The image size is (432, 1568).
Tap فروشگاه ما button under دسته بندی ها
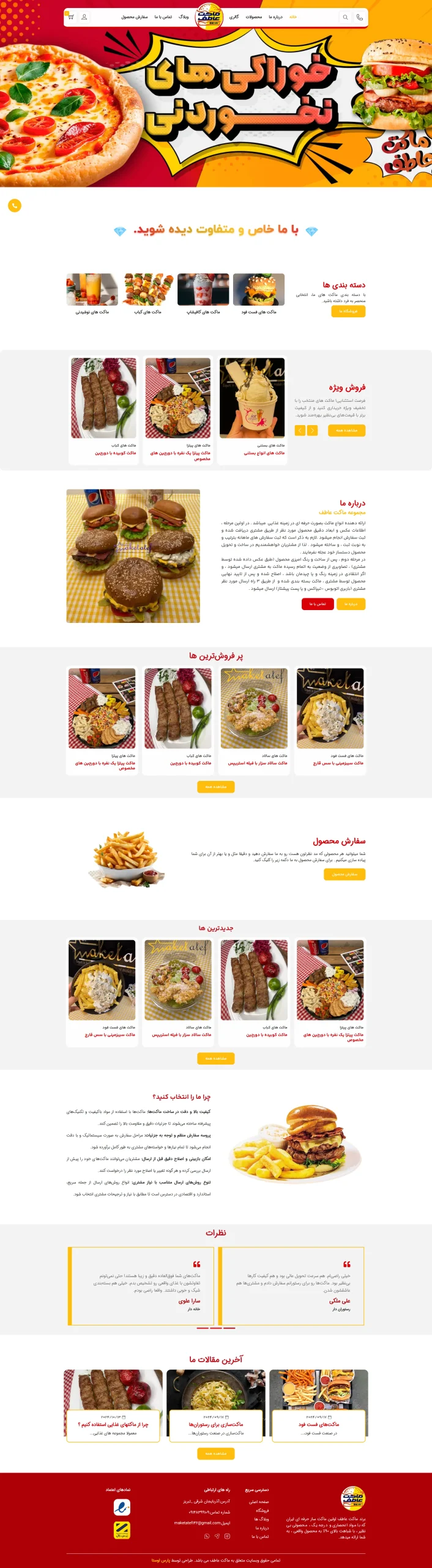tap(348, 311)
